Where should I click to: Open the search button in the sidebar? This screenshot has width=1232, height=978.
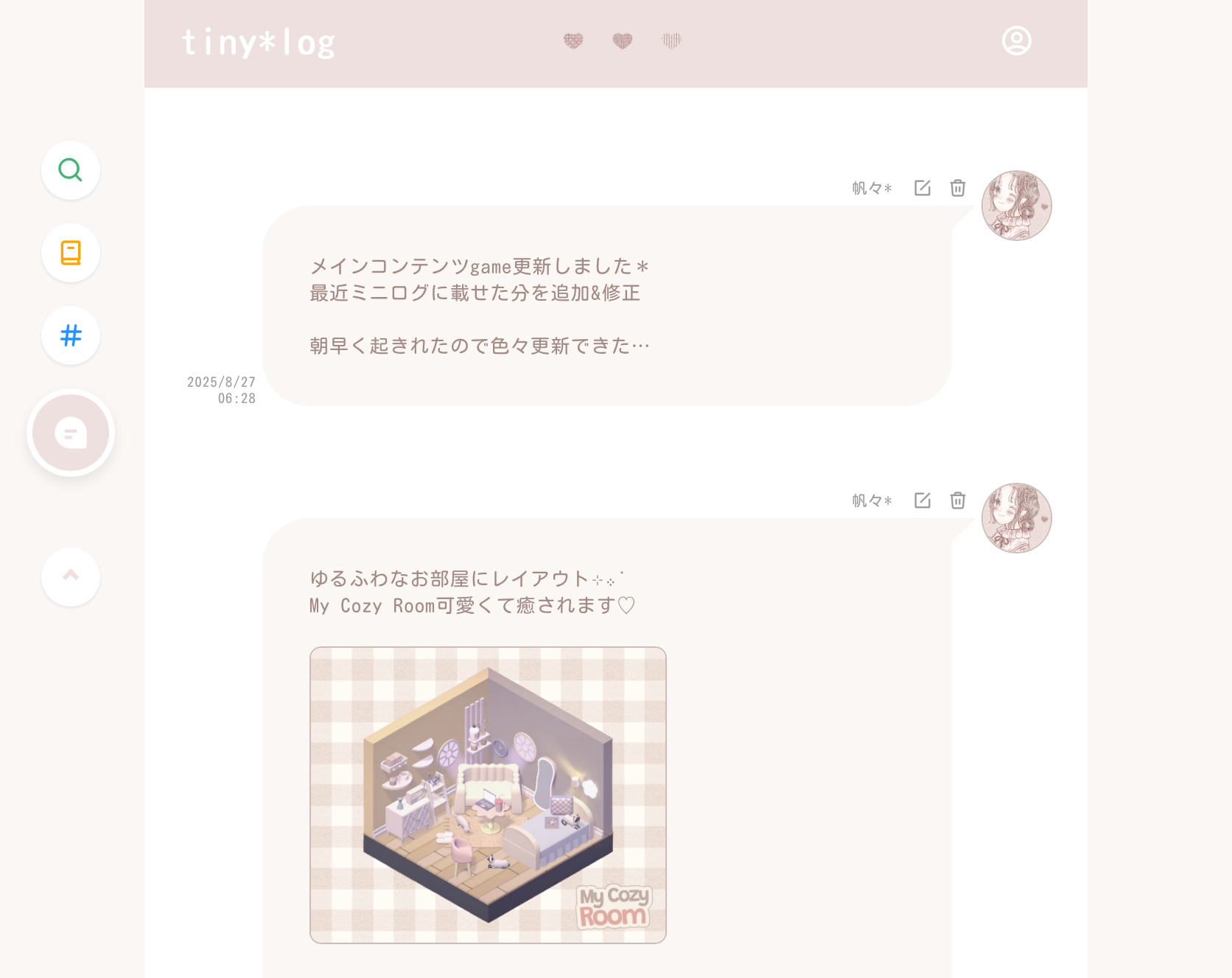pyautogui.click(x=71, y=170)
